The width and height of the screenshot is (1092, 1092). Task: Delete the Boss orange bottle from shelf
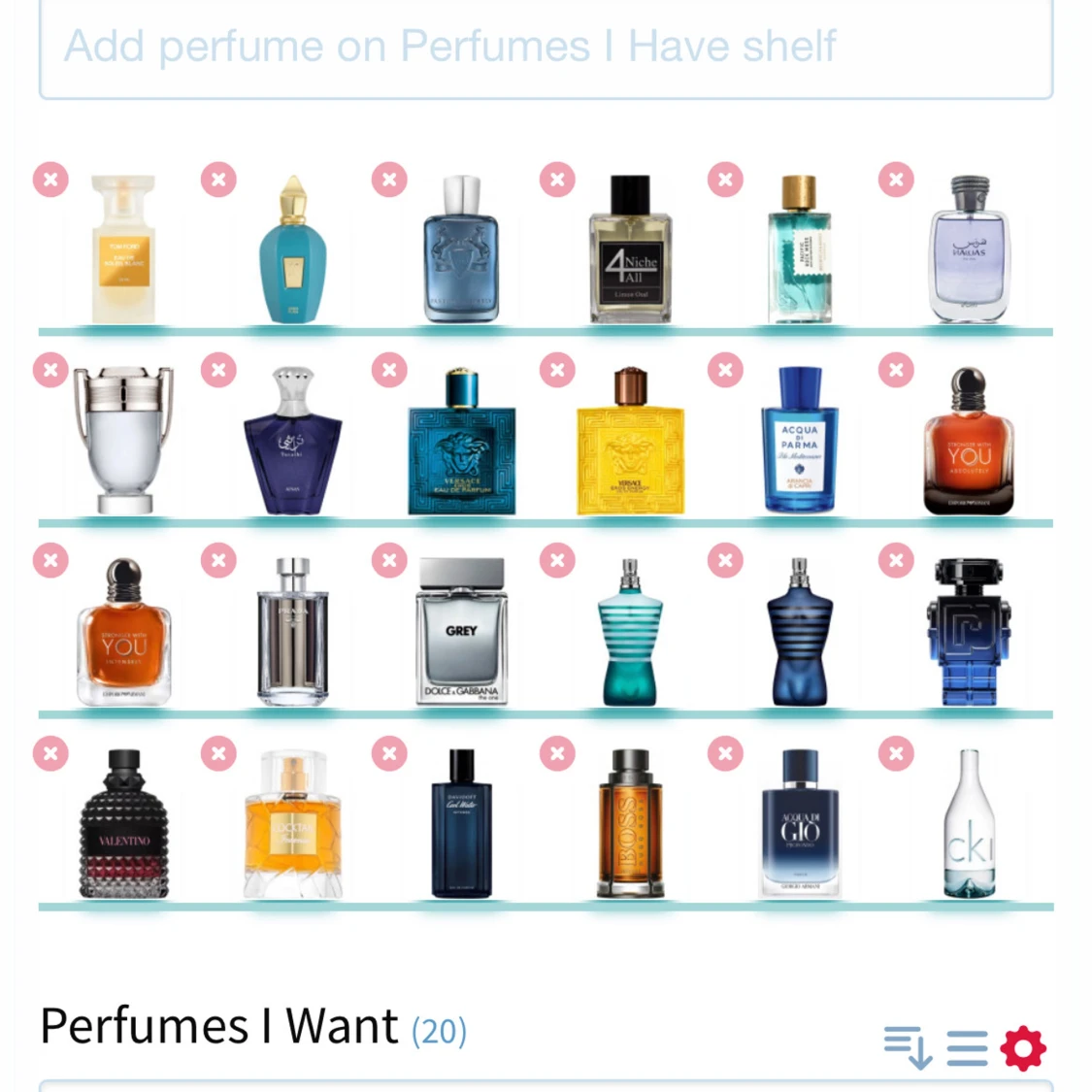(x=557, y=753)
